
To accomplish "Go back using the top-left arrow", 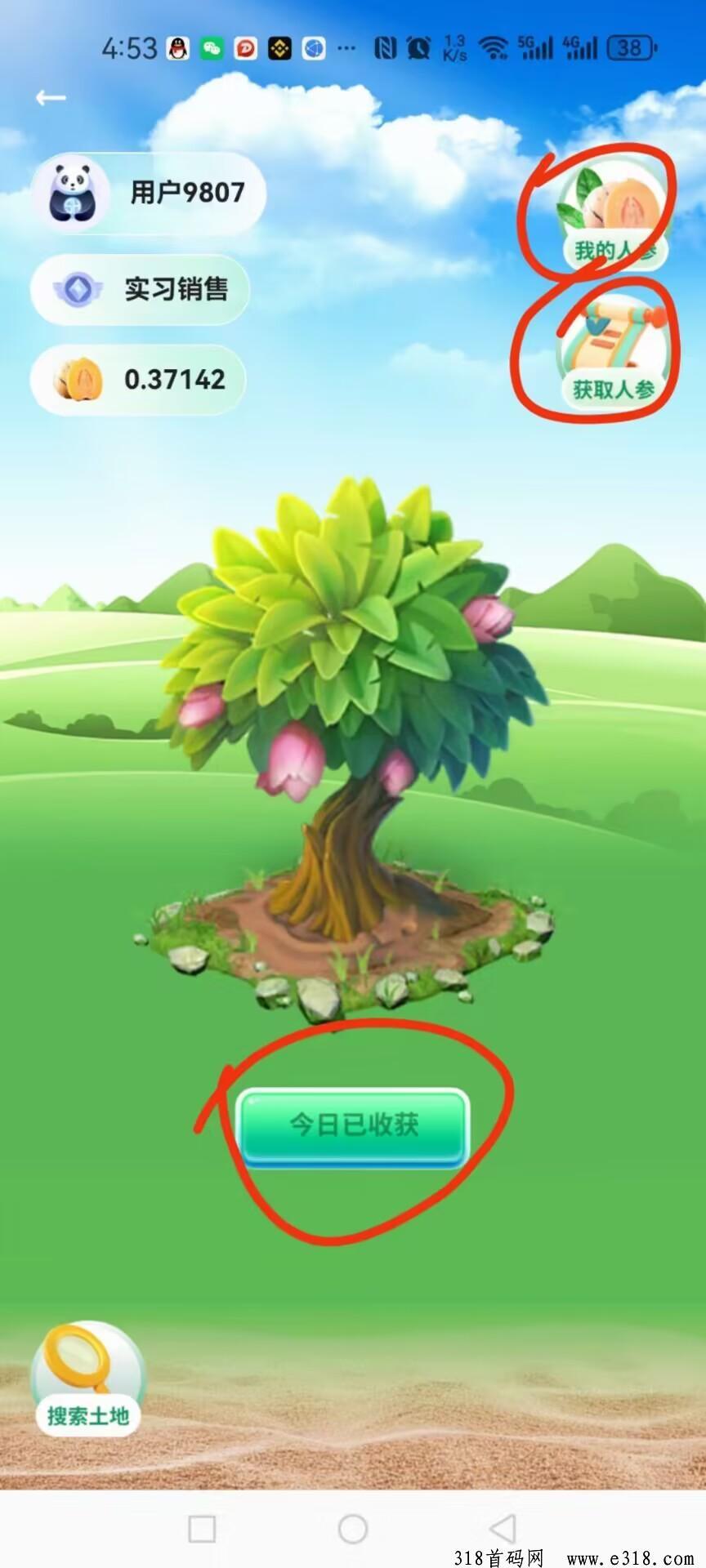I will pos(51,99).
